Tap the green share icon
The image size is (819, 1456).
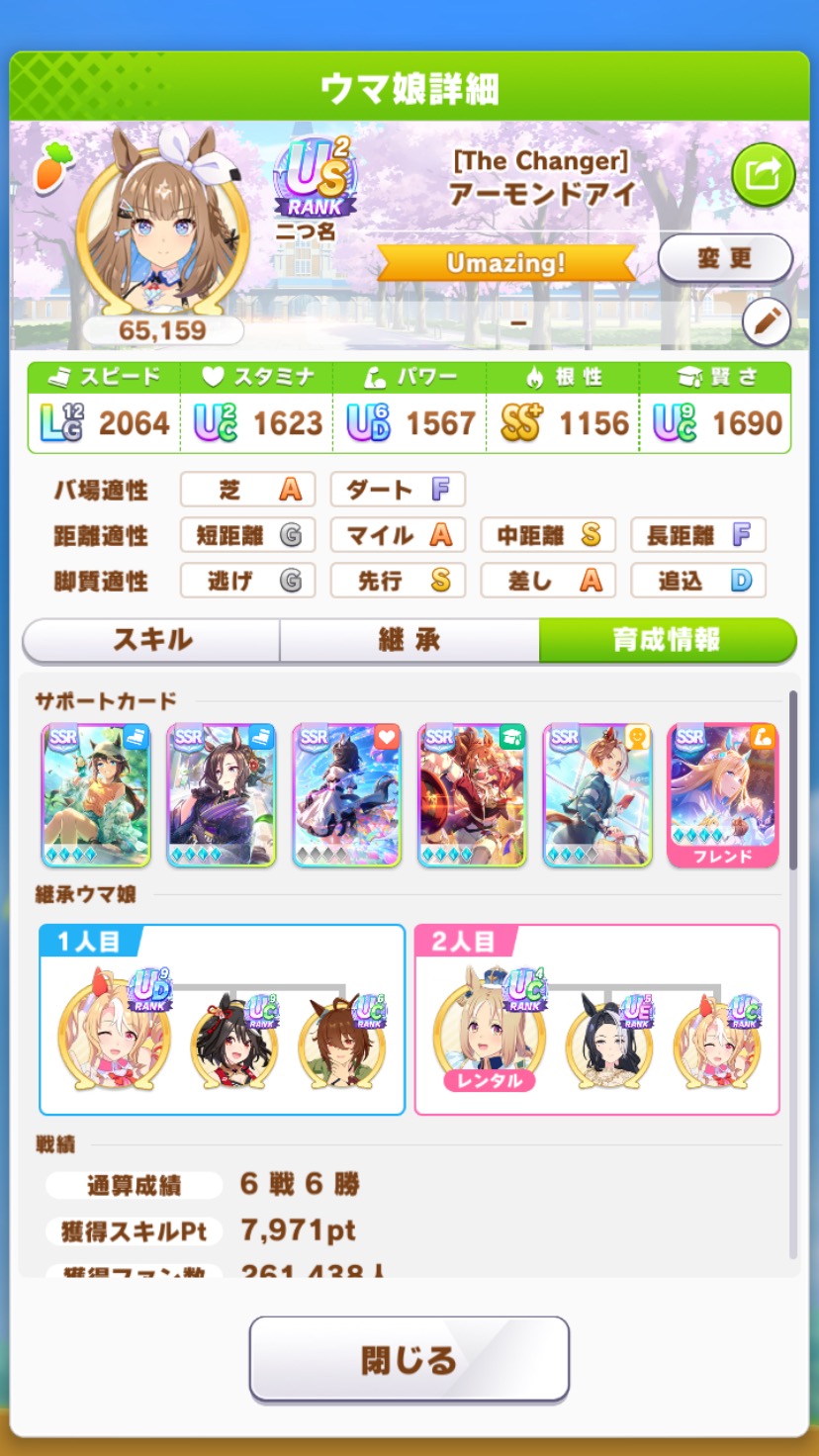click(763, 175)
